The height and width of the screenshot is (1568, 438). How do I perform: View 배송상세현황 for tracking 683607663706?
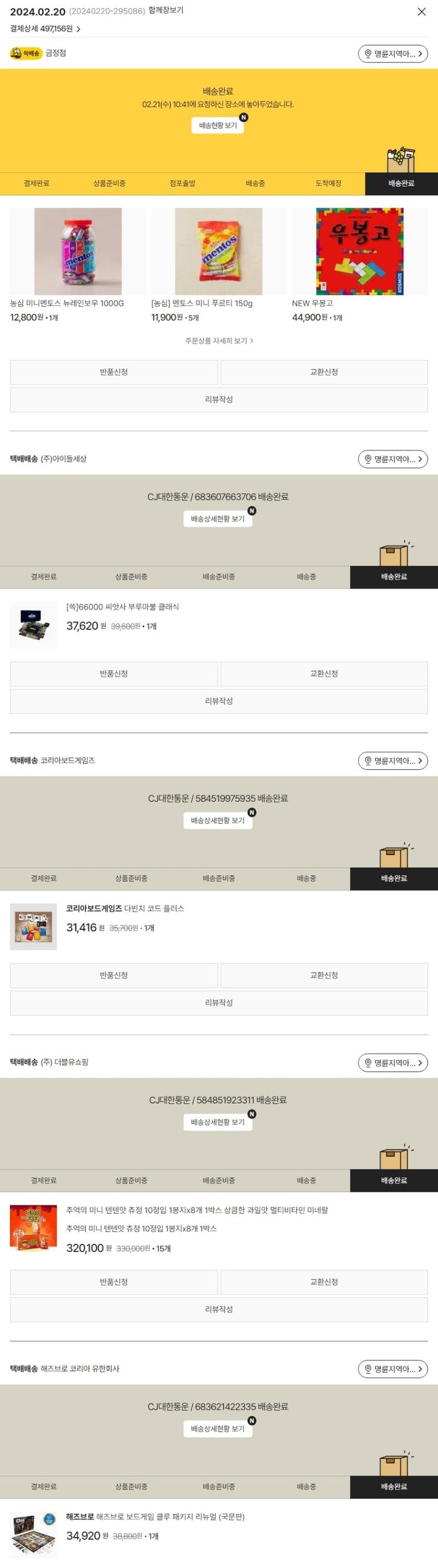point(217,519)
